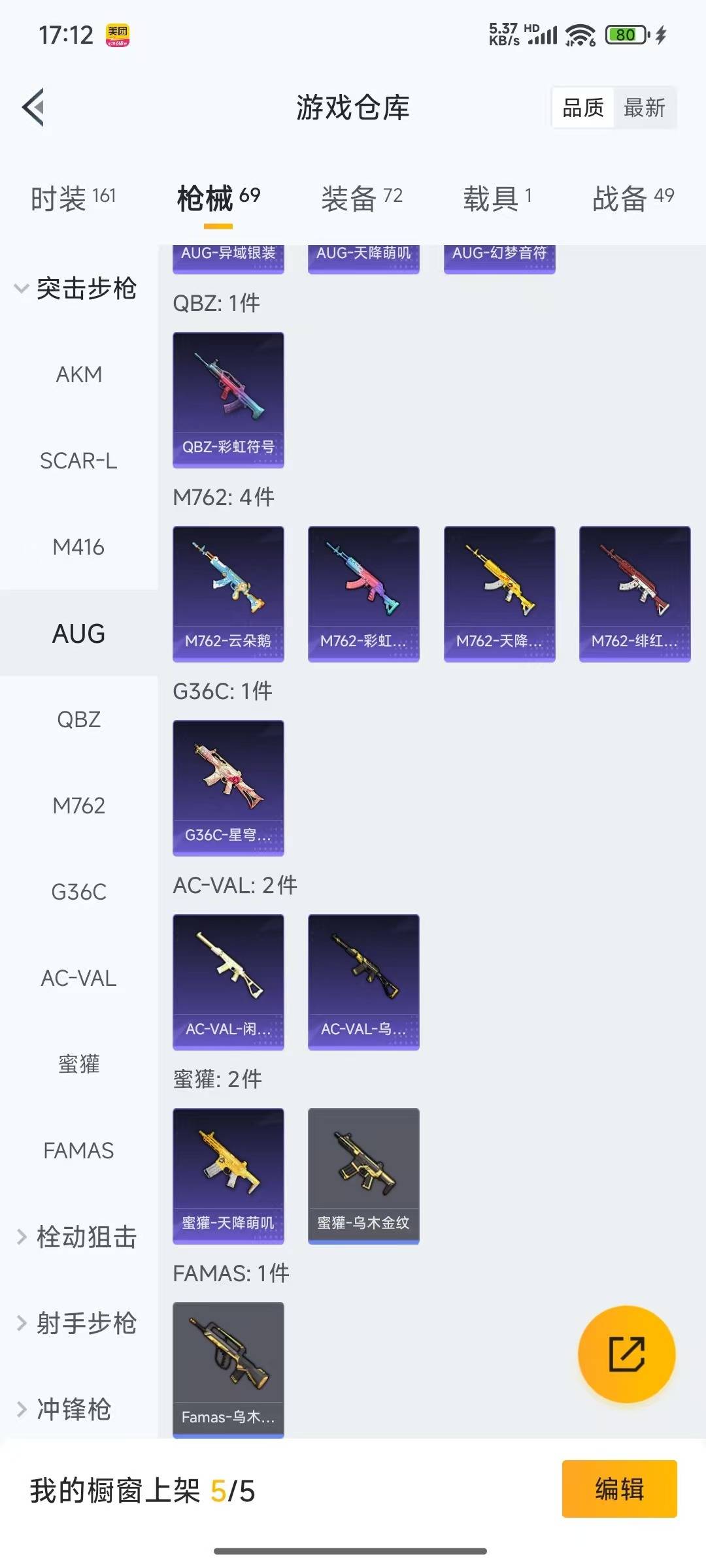Image resolution: width=706 pixels, height=1568 pixels.
Task: View the G36C-星穹 skin item
Action: pyautogui.click(x=228, y=787)
